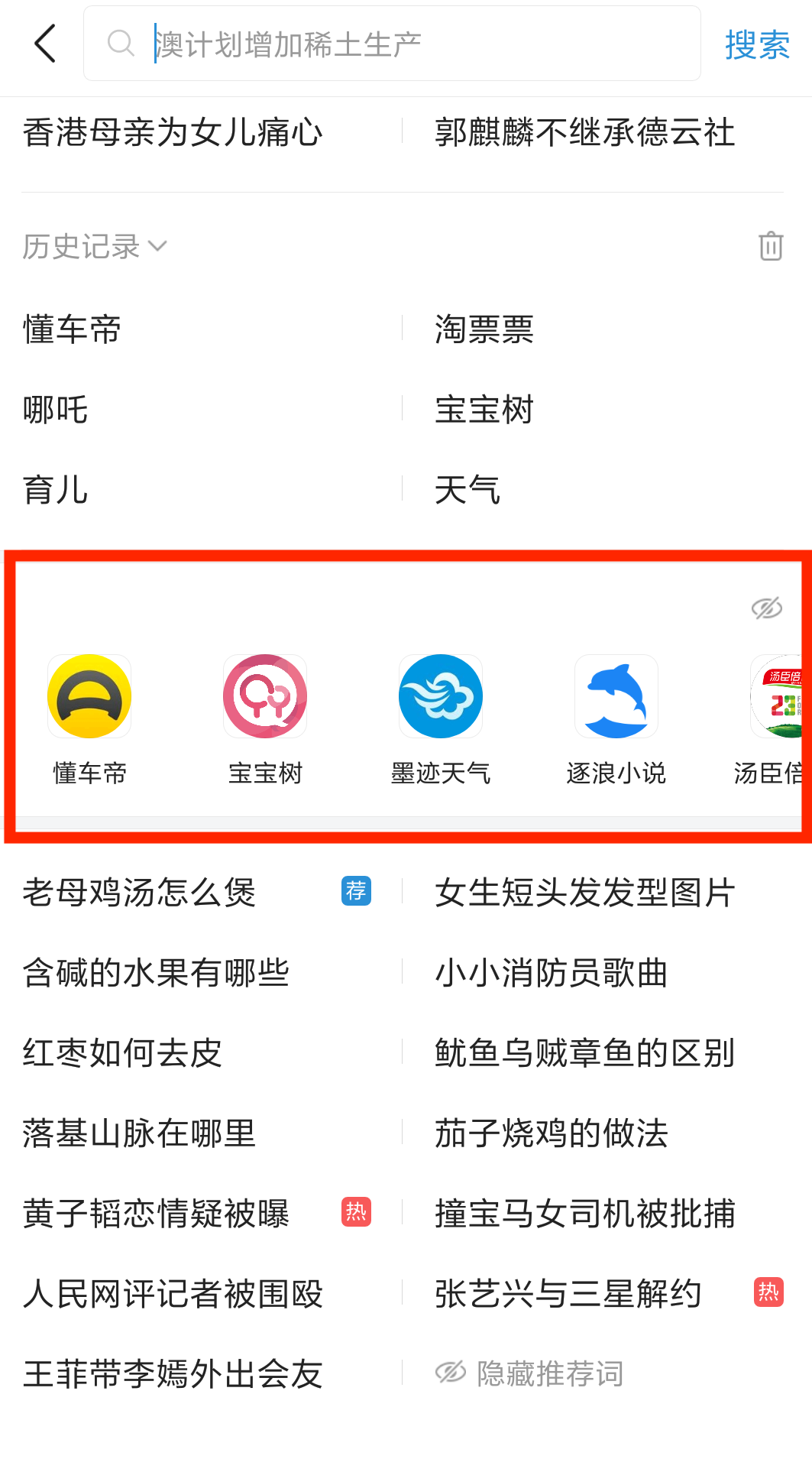
Task: Search 香港母亲为女儿痛心
Action: point(173,132)
